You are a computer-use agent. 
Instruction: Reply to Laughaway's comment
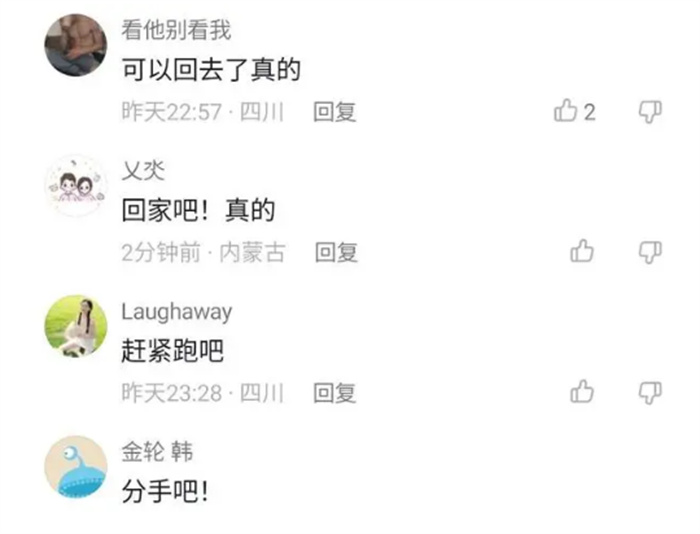tap(335, 393)
